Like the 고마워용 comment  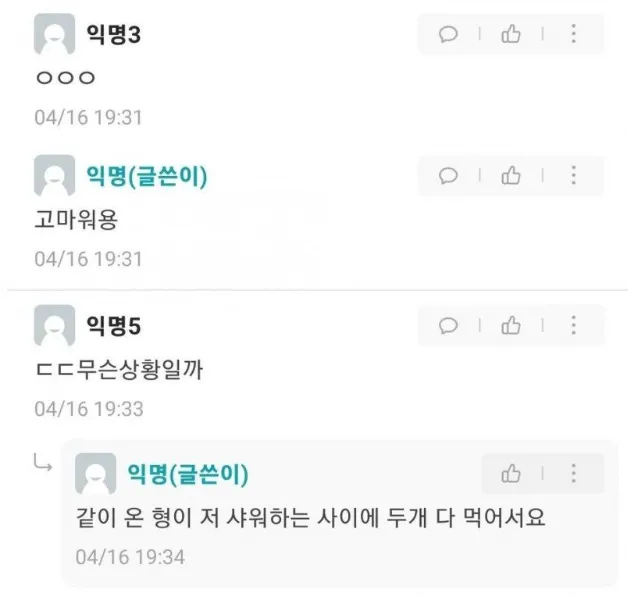point(511,176)
